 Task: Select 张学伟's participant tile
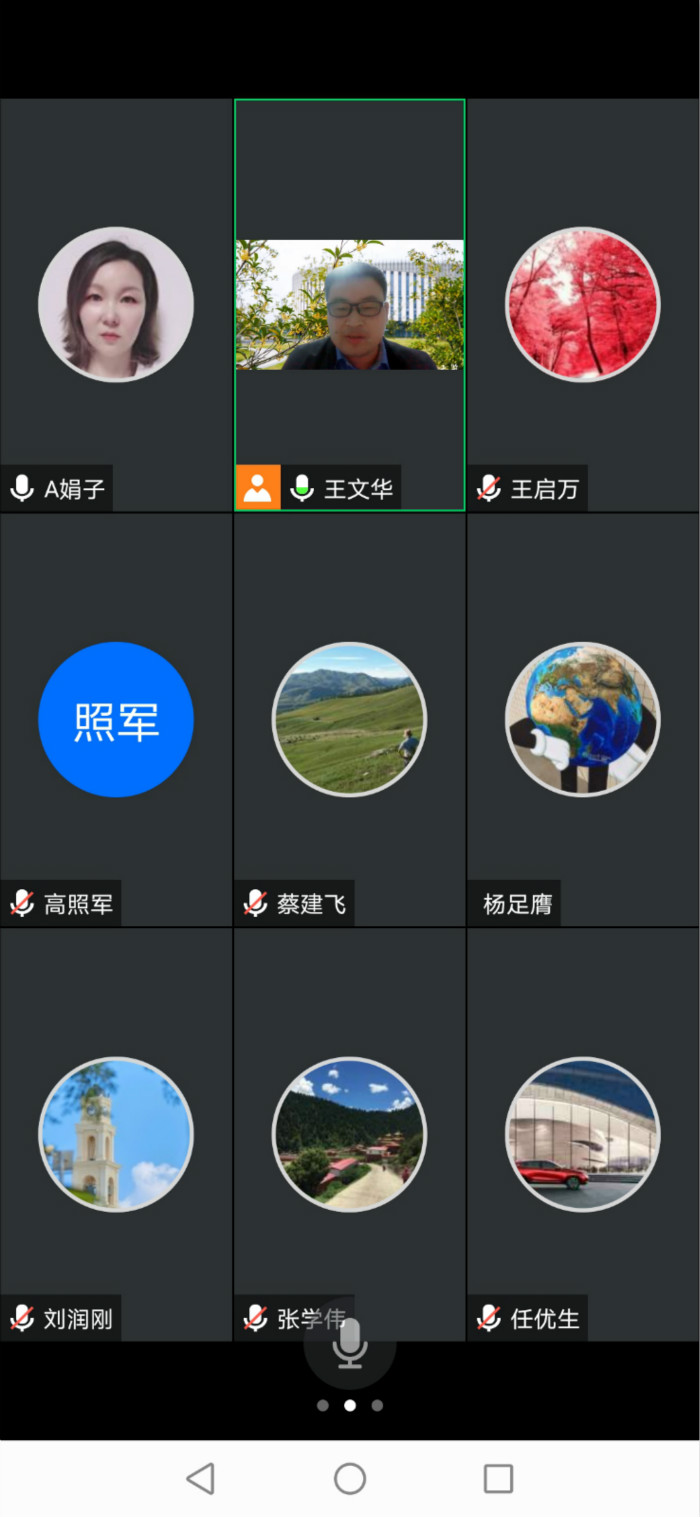tap(349, 1134)
